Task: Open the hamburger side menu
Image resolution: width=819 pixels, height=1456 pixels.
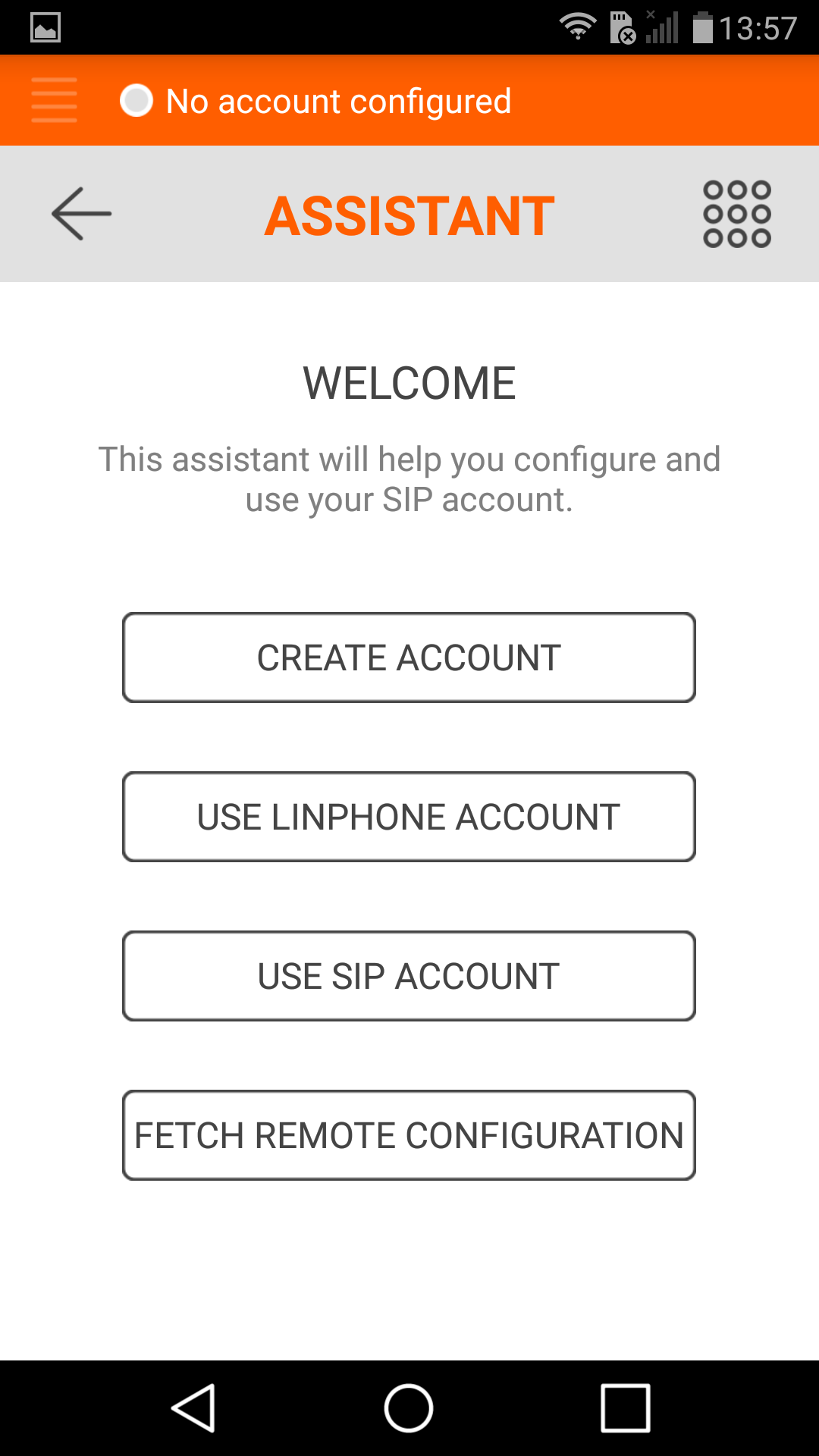Action: click(54, 100)
